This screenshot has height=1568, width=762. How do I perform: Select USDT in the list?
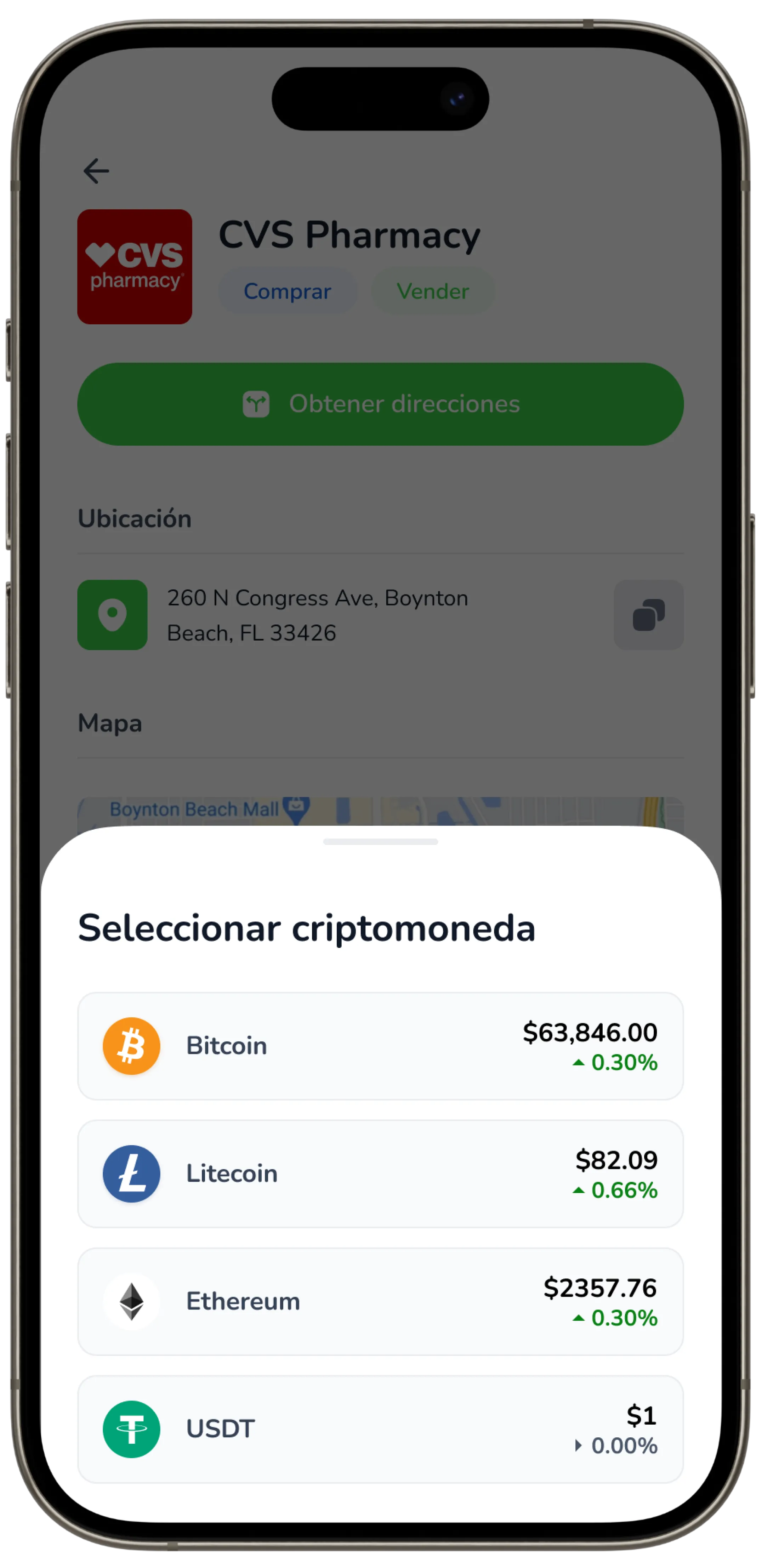point(380,1428)
